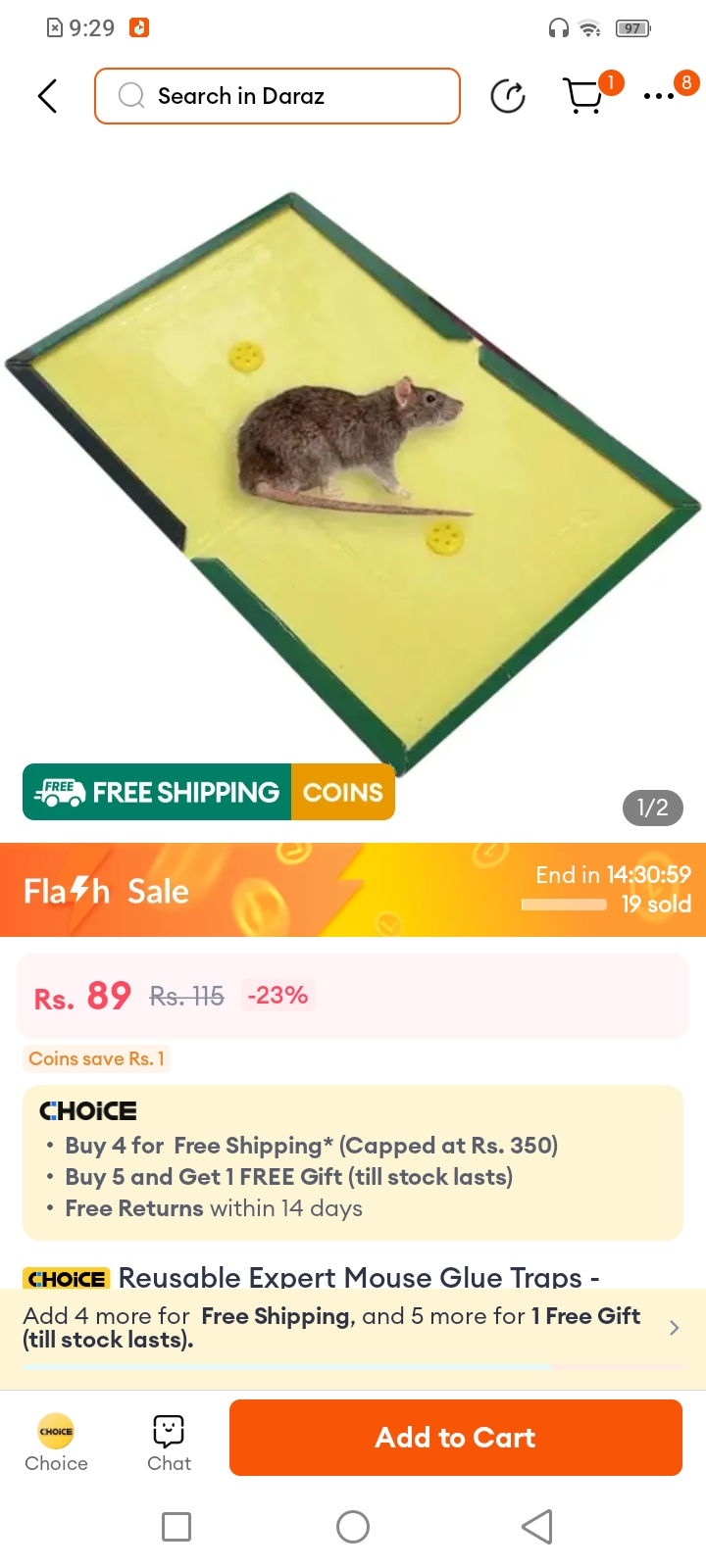Open the Choice section
This screenshot has height=1568, width=706.
(x=56, y=1441)
